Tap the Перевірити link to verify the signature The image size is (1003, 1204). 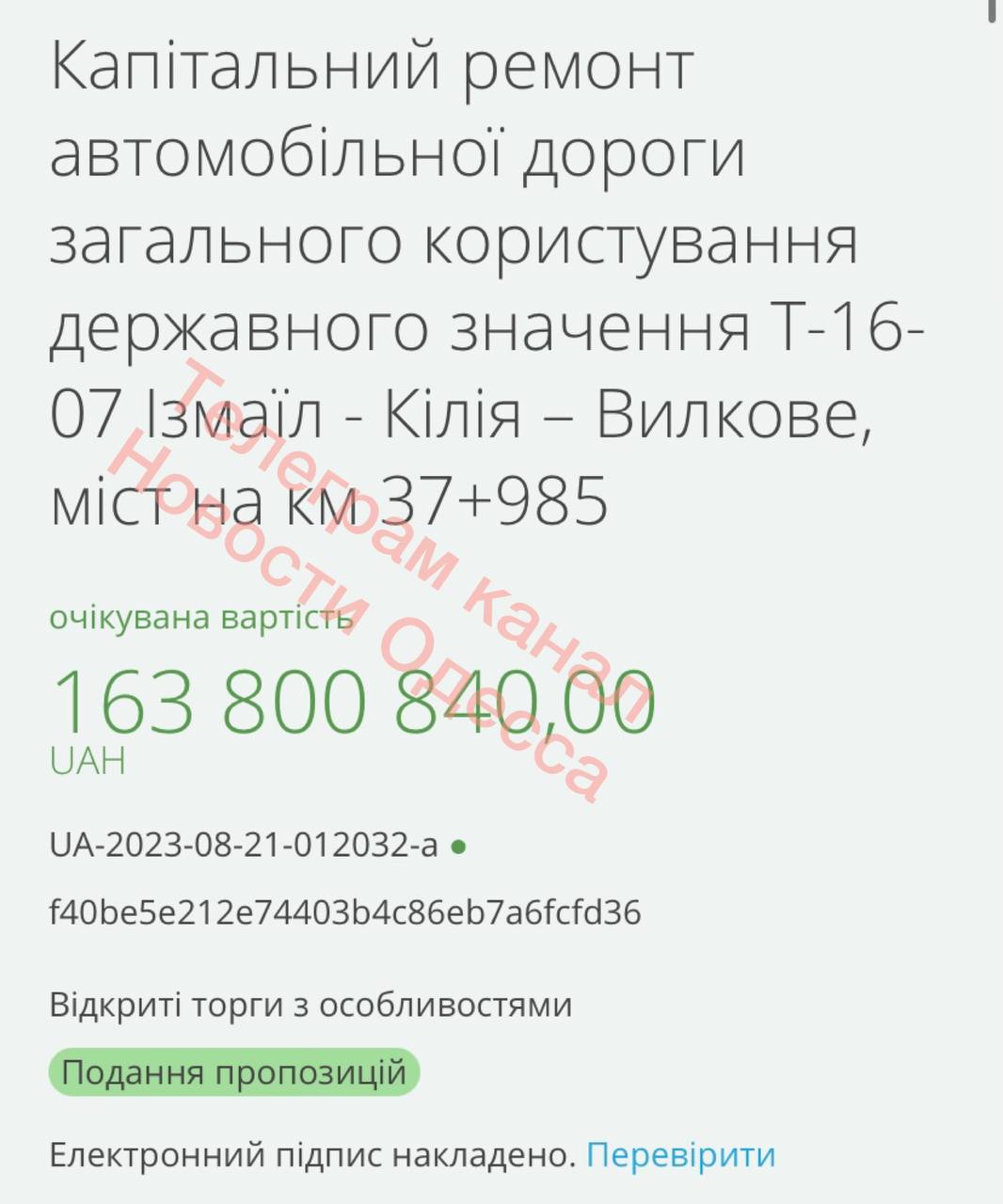click(680, 1154)
